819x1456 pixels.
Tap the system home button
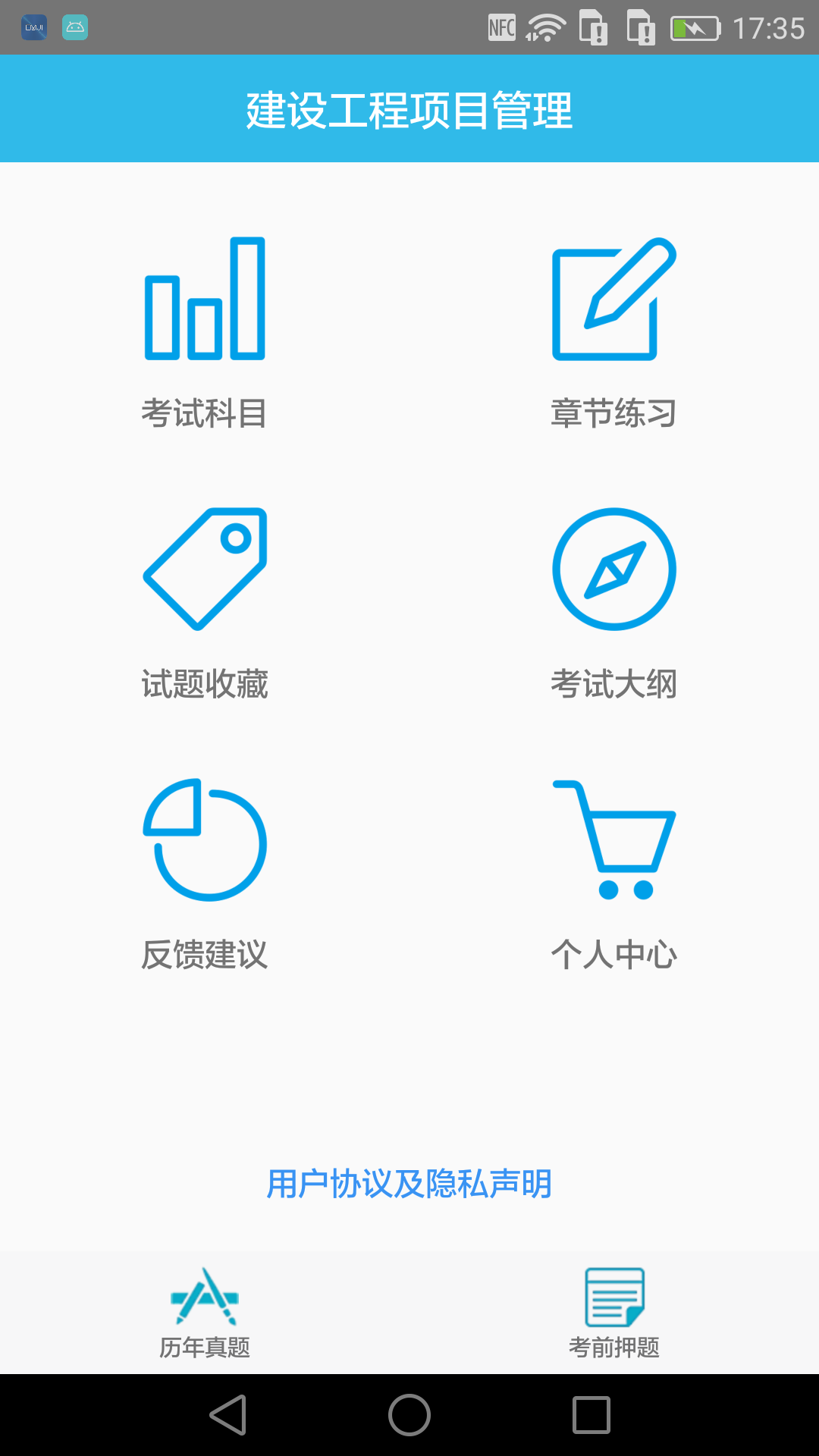tap(409, 1415)
